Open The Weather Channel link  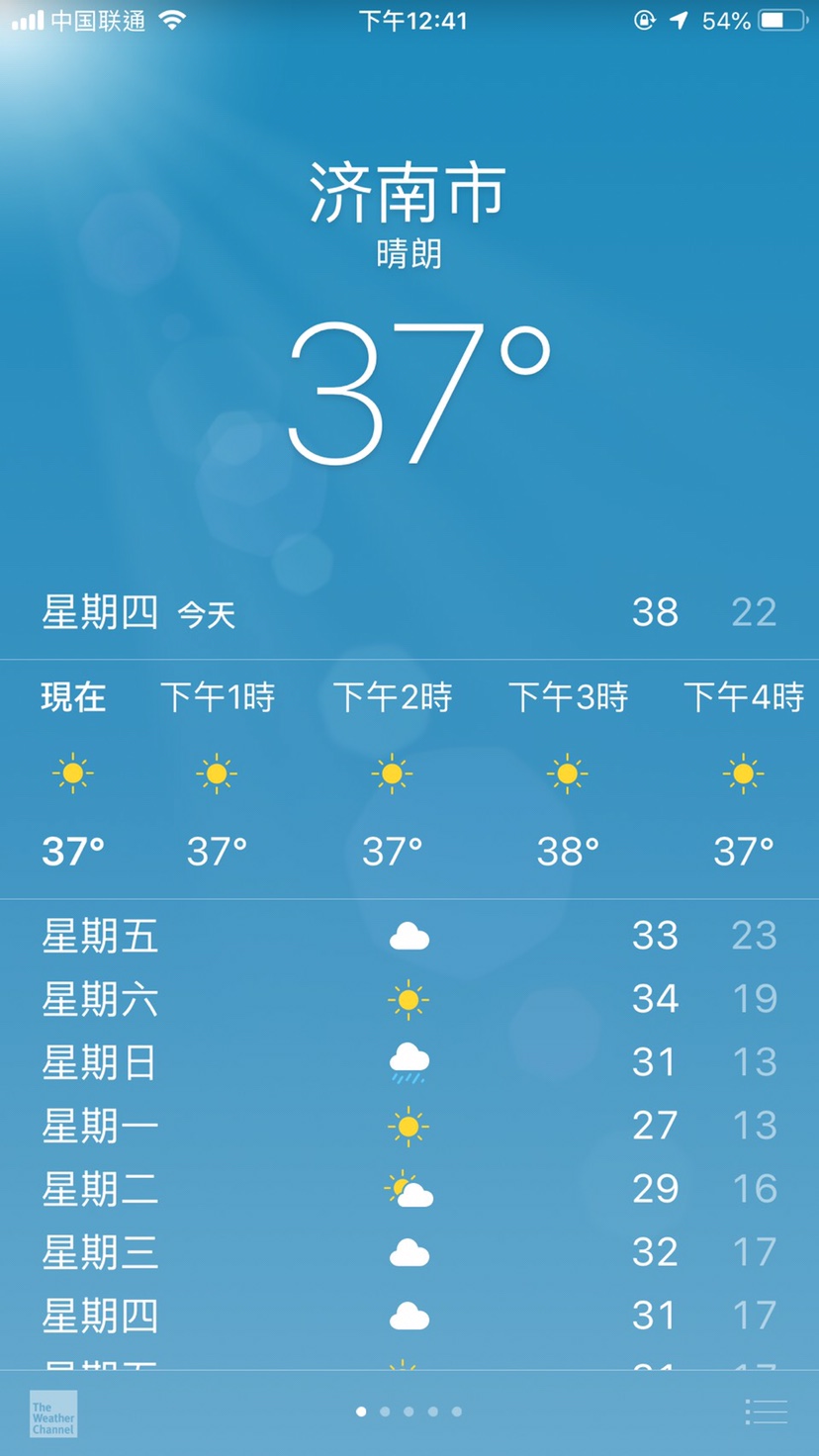pyautogui.click(x=53, y=1414)
